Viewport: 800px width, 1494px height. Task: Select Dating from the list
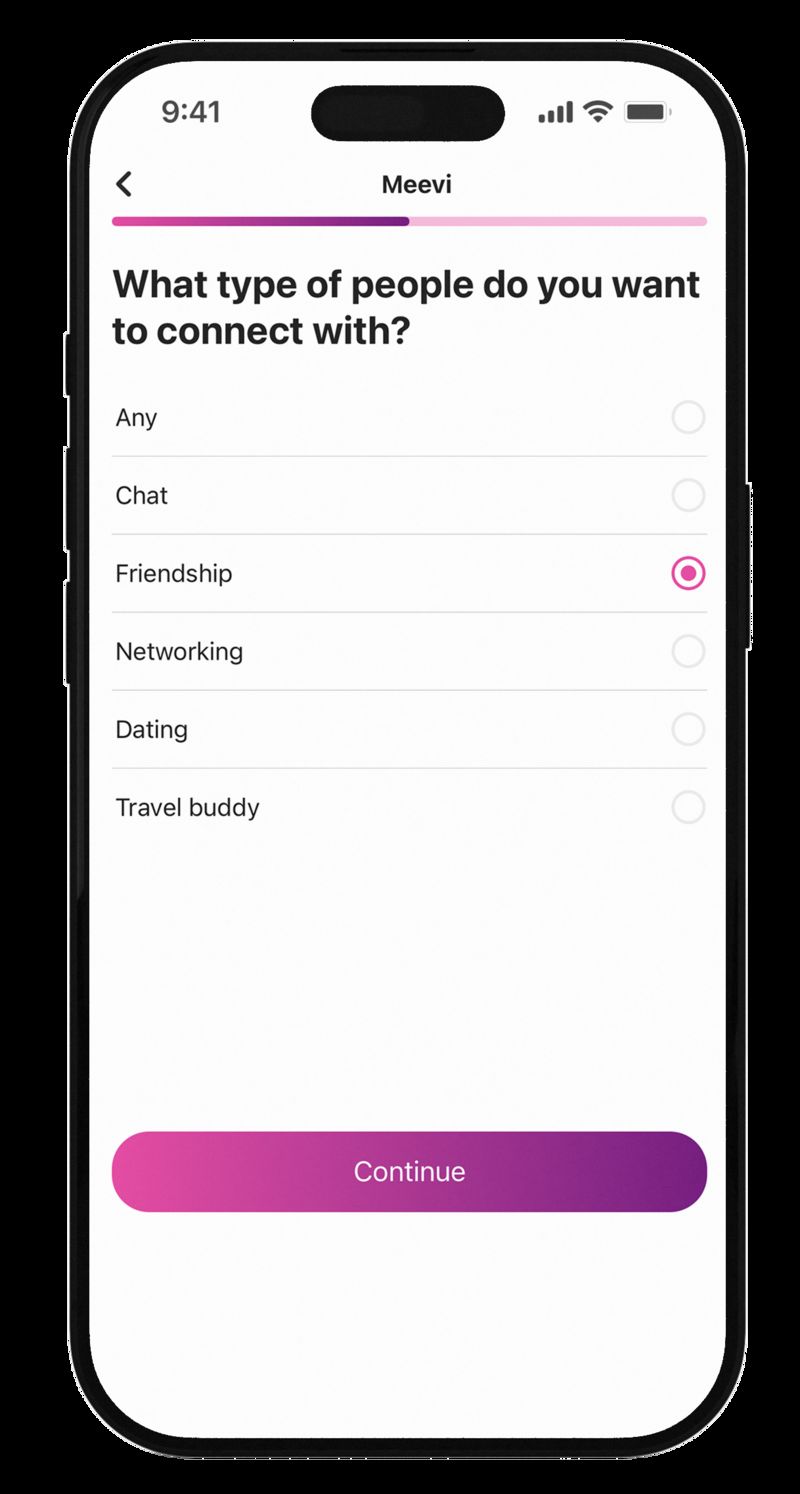pos(687,729)
